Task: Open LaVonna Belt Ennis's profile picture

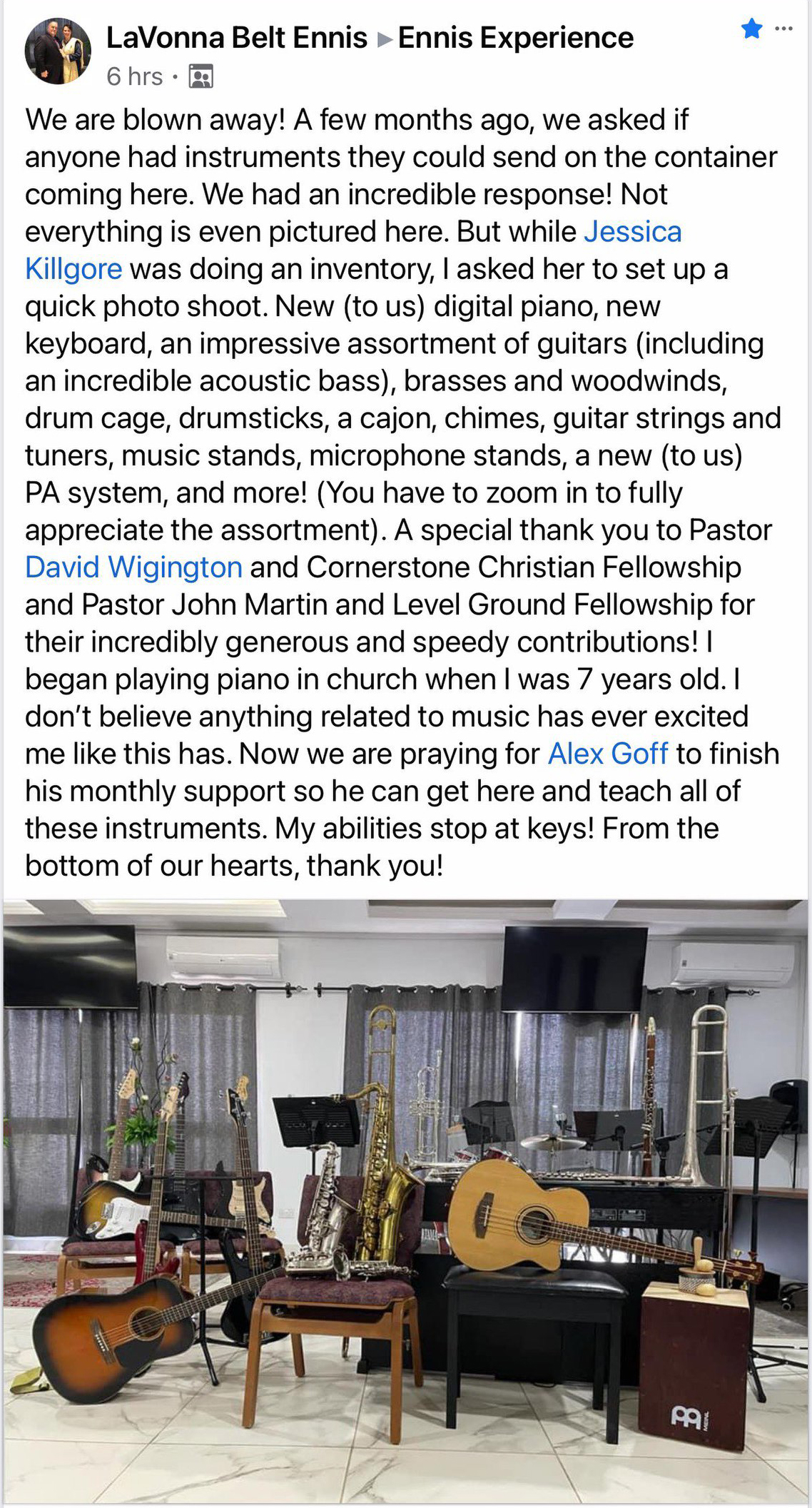Action: click(x=58, y=51)
